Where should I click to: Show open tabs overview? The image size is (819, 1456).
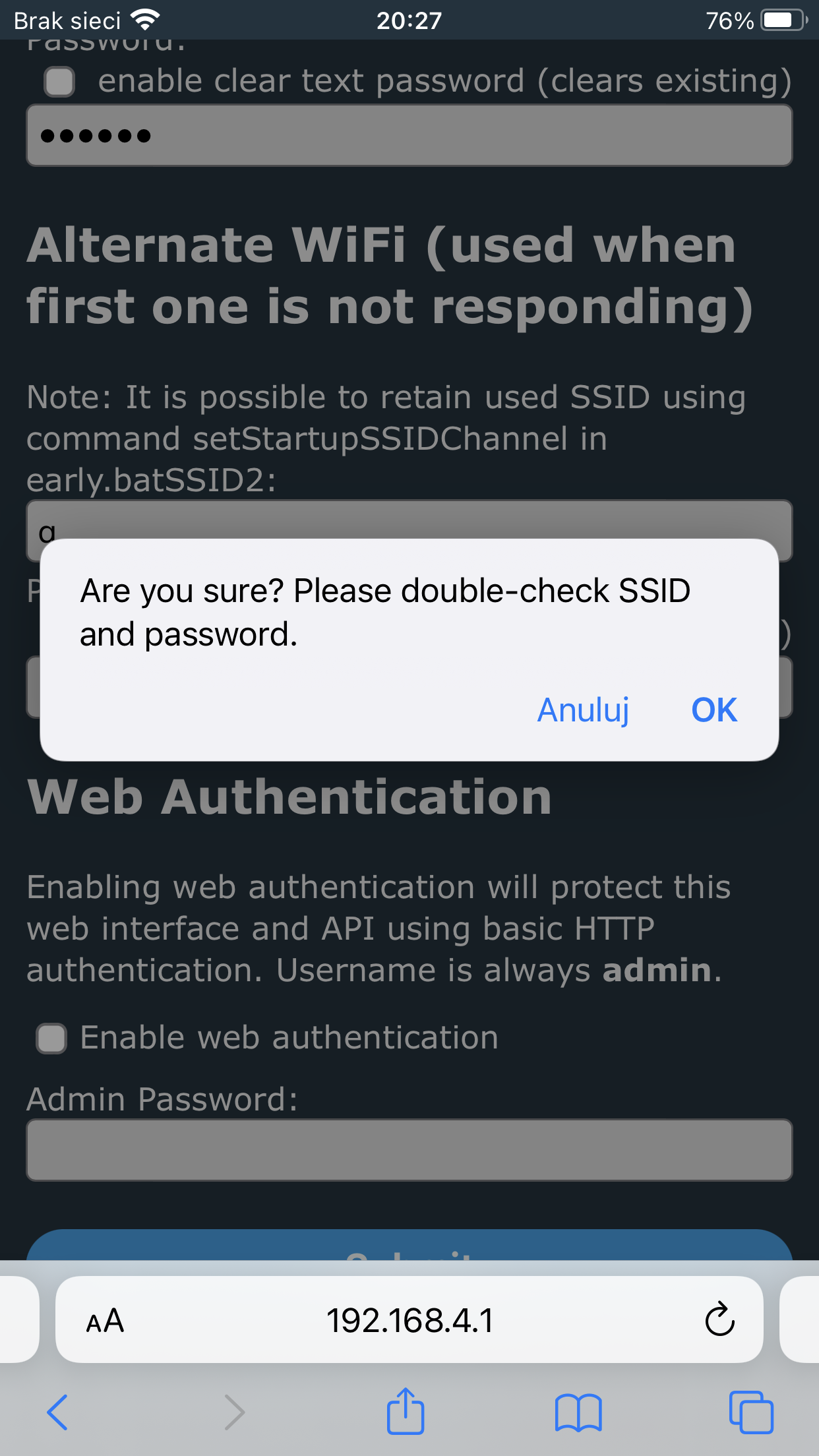(x=751, y=1412)
